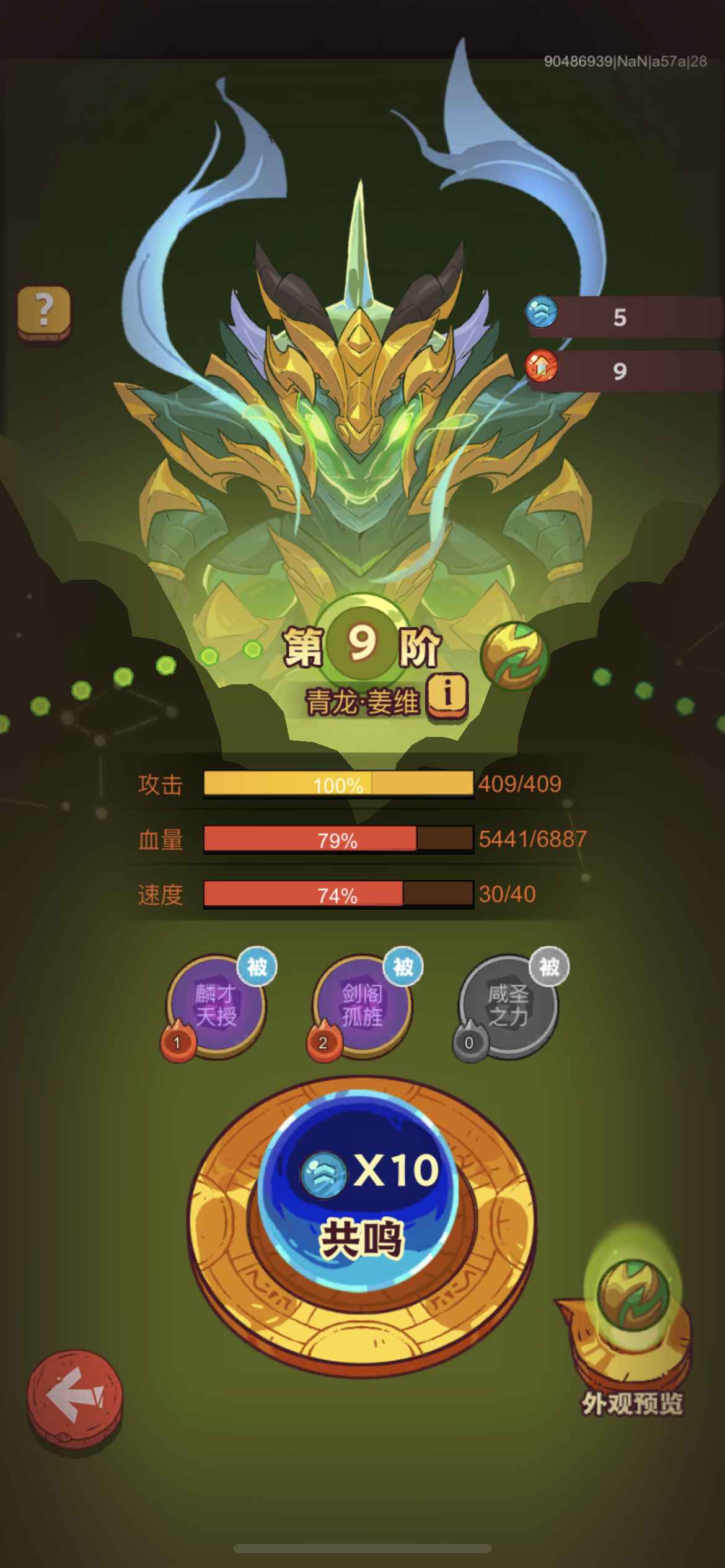Open the question mark help button
725x1568 pixels.
pyautogui.click(x=43, y=312)
